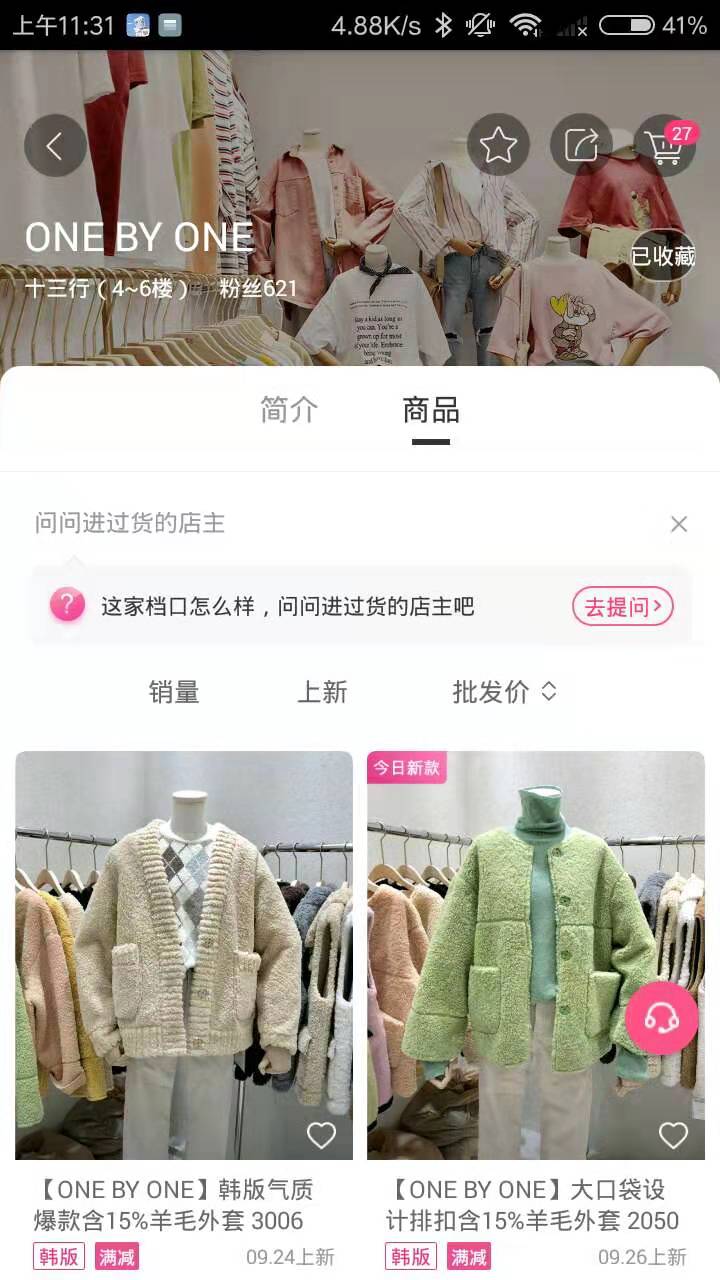Image resolution: width=720 pixels, height=1280 pixels.
Task: Open the shopping cart
Action: pos(666,146)
